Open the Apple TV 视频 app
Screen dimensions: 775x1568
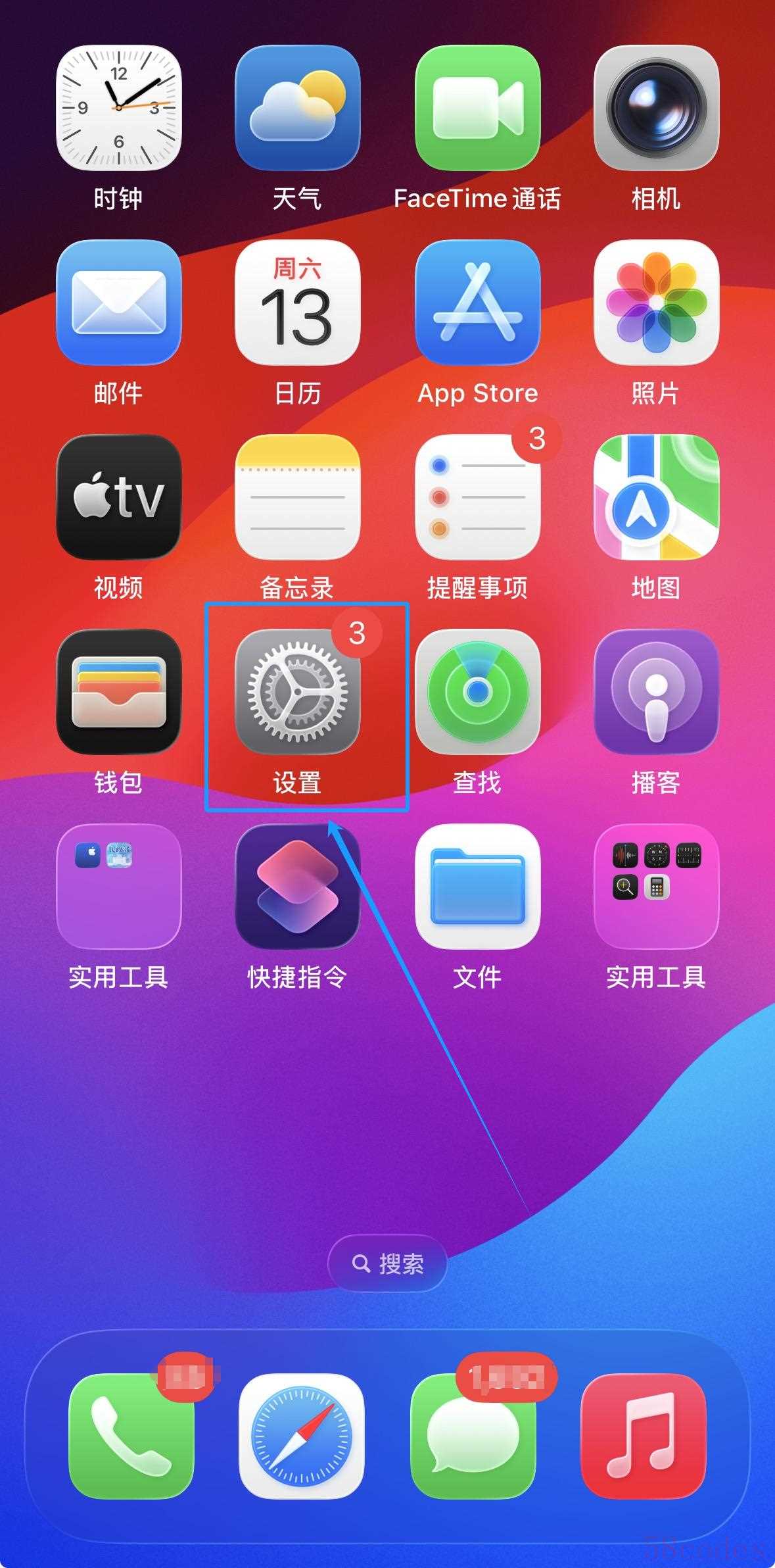pyautogui.click(x=118, y=497)
